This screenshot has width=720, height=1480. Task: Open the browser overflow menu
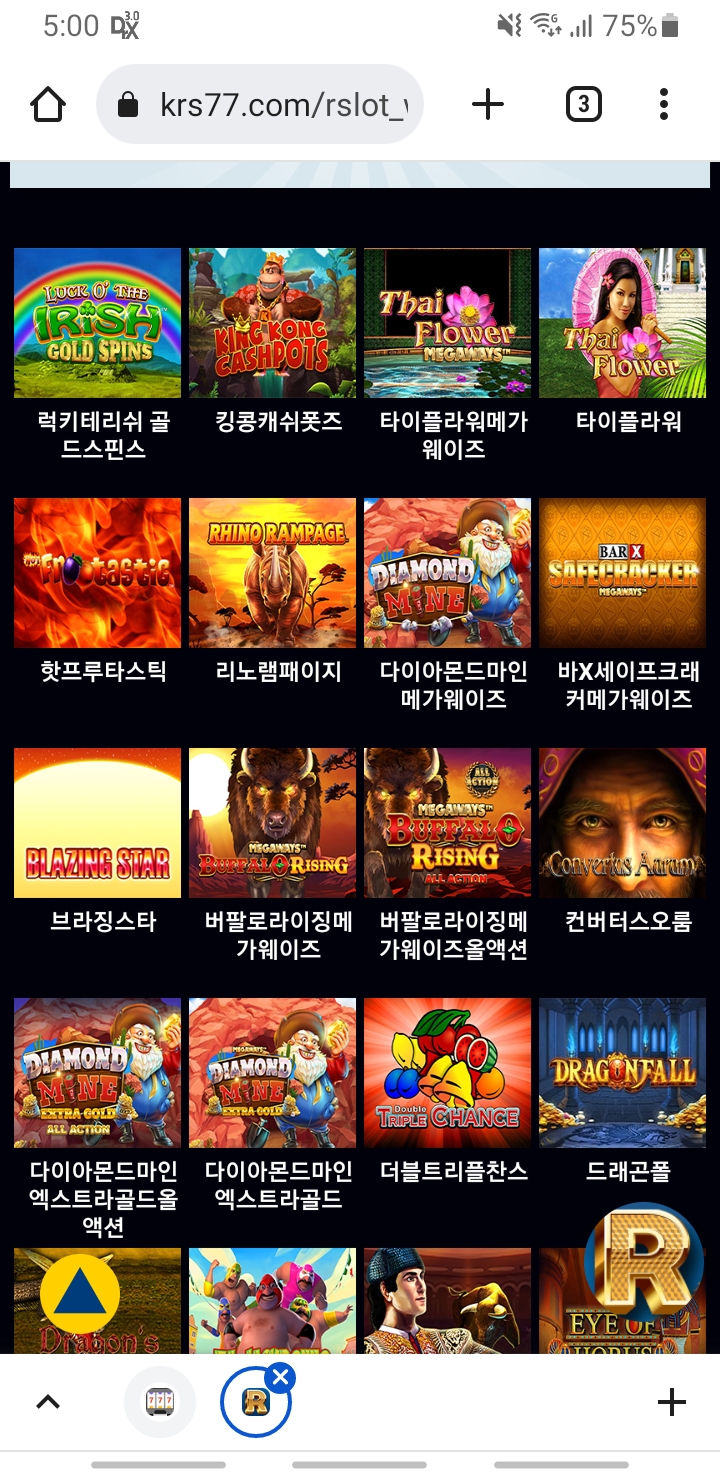click(664, 104)
